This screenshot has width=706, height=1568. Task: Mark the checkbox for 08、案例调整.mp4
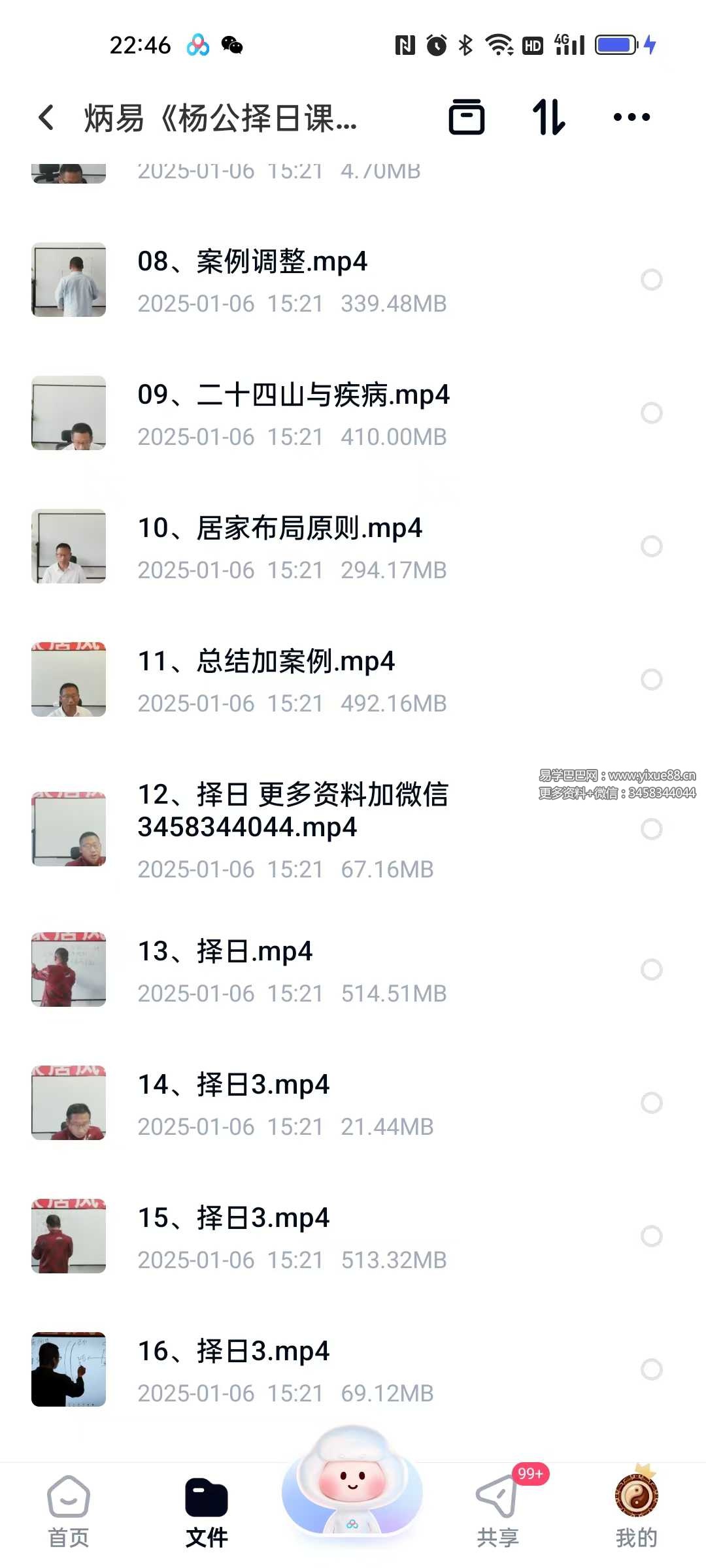click(x=651, y=280)
